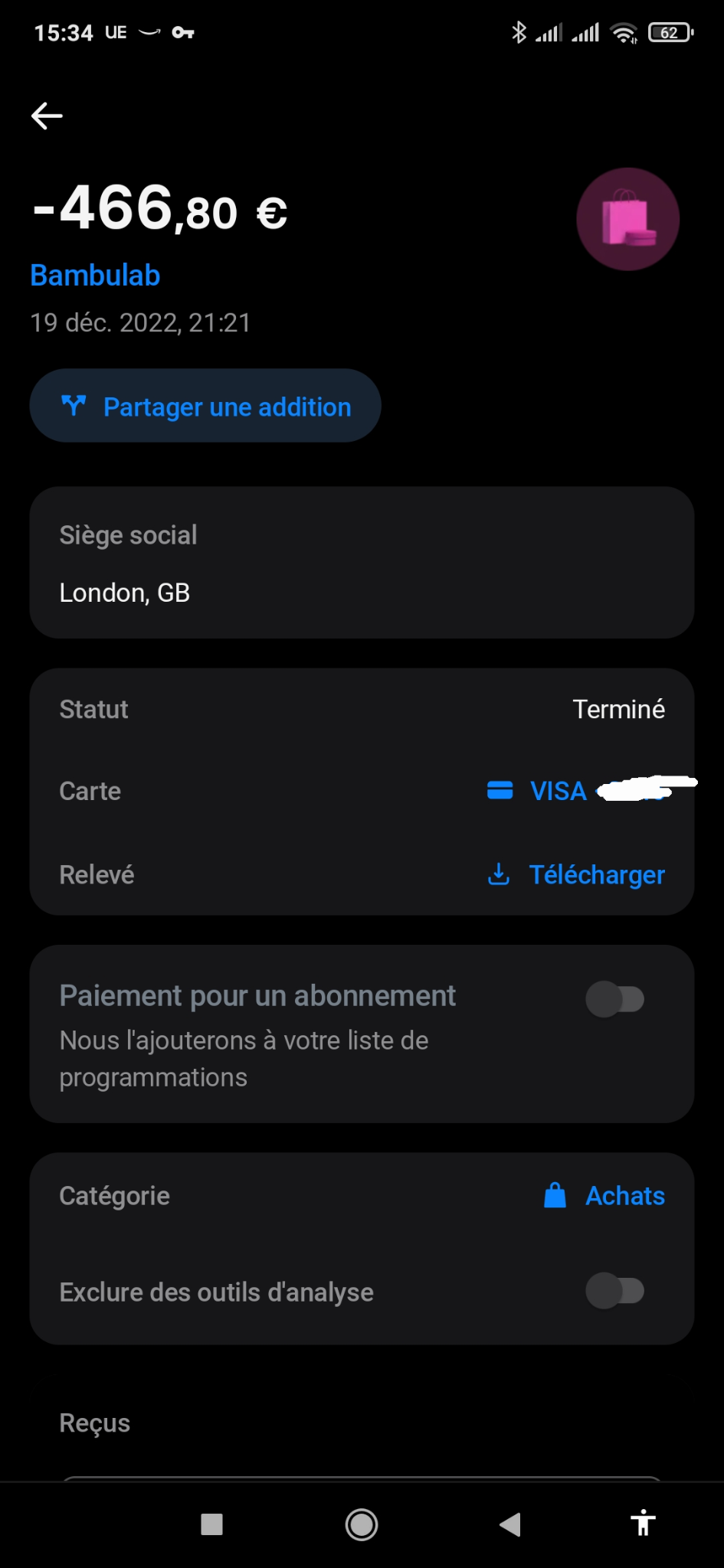This screenshot has height=1568, width=724.
Task: Enable Paiement pour un abonnement switch
Action: [614, 999]
